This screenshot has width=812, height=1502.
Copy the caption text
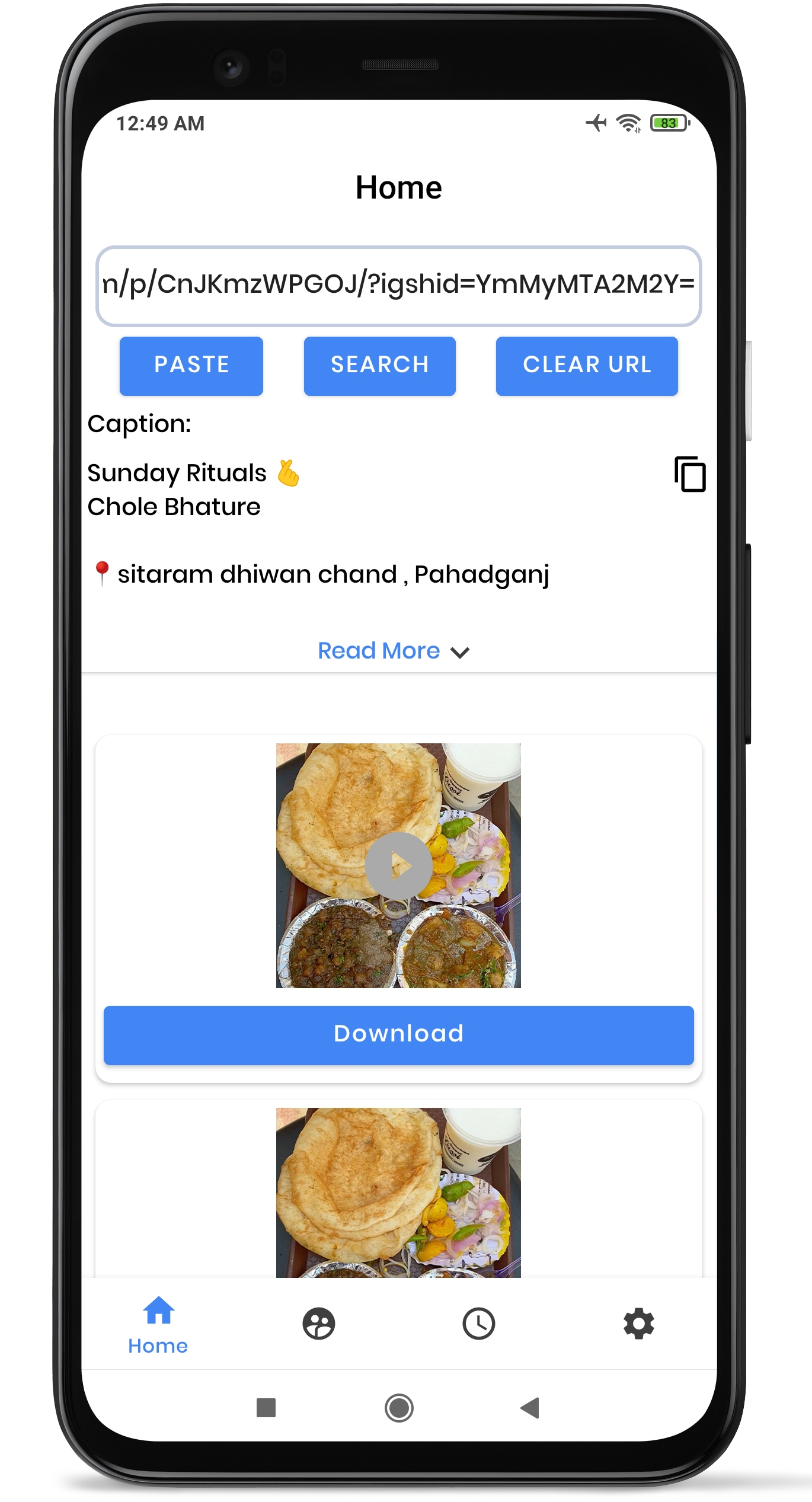pos(689,474)
